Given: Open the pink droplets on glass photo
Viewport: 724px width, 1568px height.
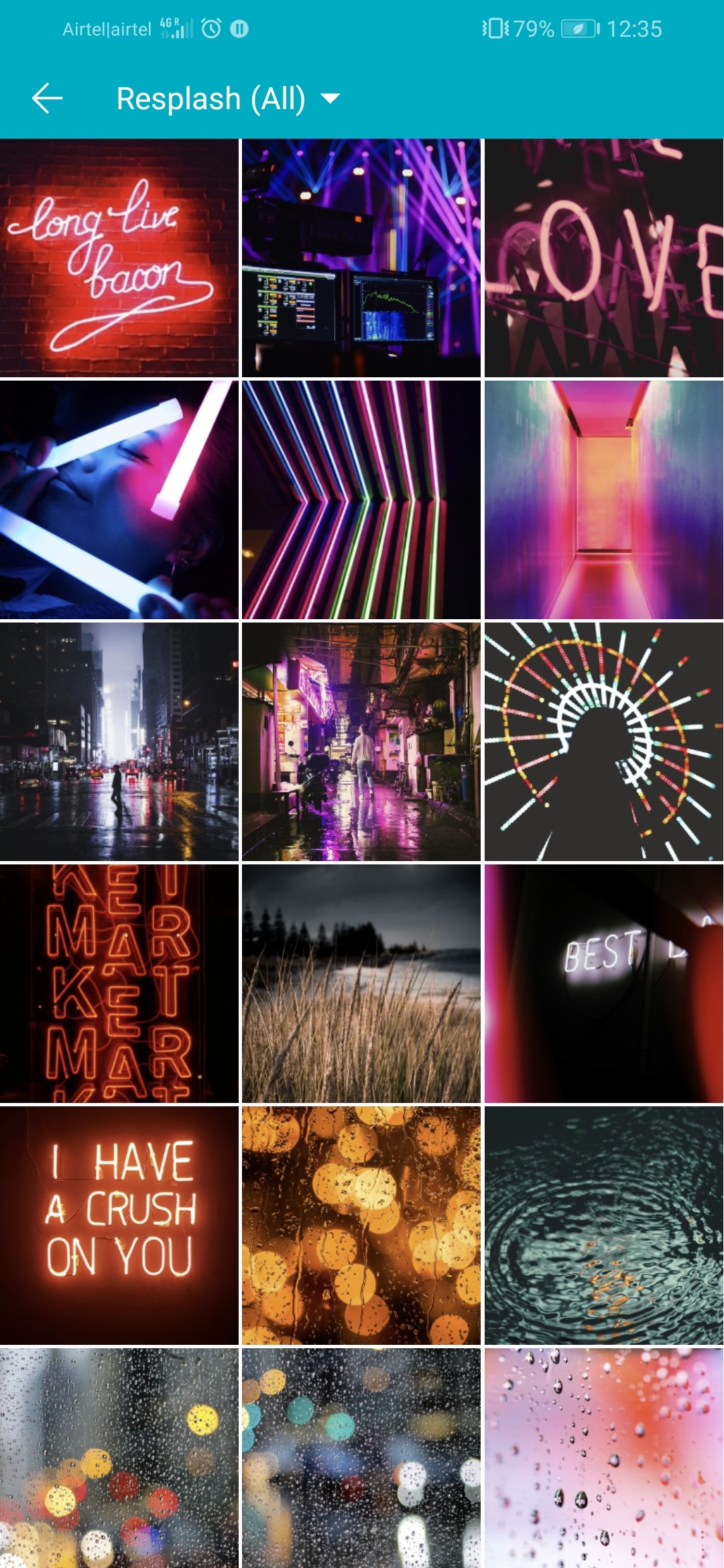Looking at the screenshot, I should [603, 1458].
